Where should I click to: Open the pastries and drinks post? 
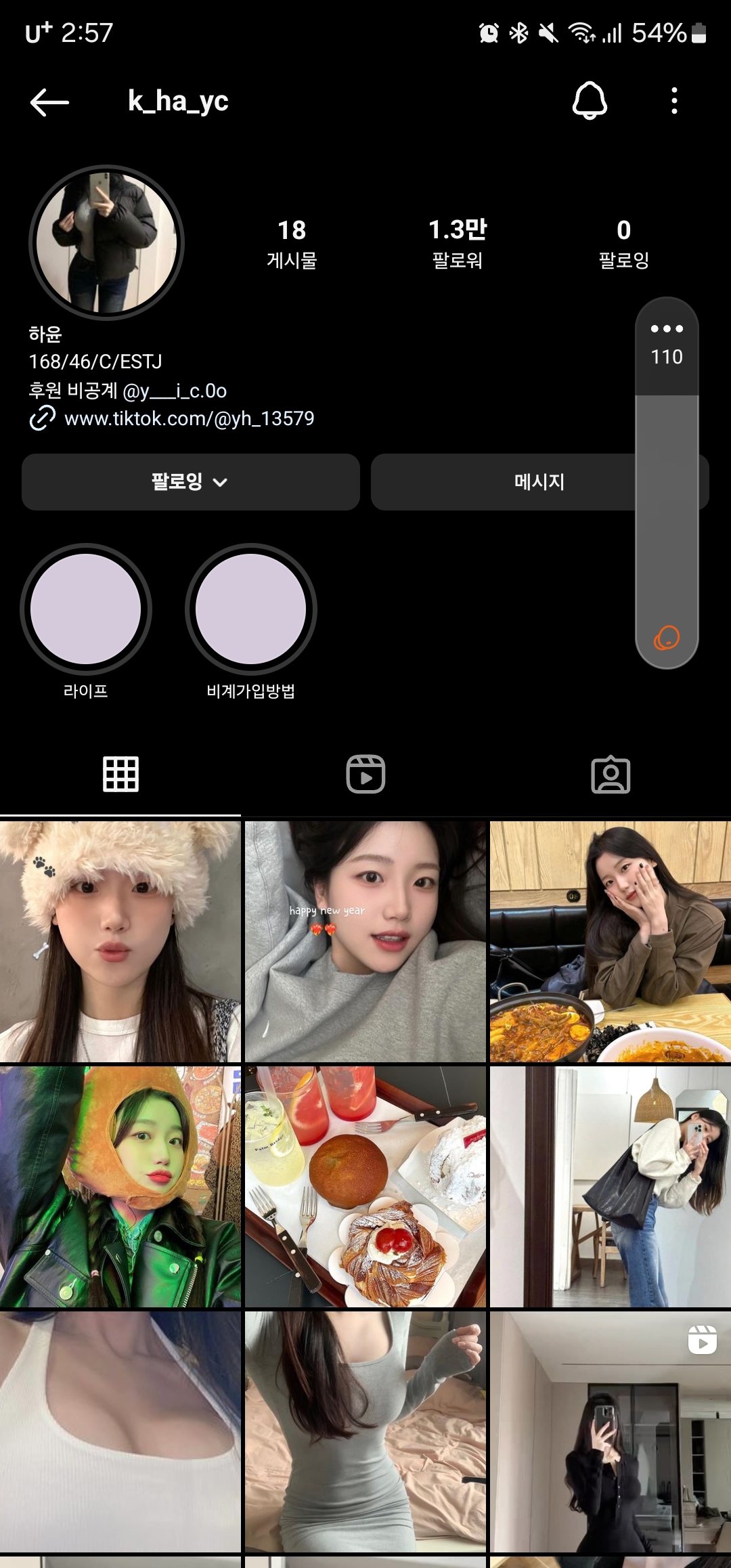tap(365, 1186)
